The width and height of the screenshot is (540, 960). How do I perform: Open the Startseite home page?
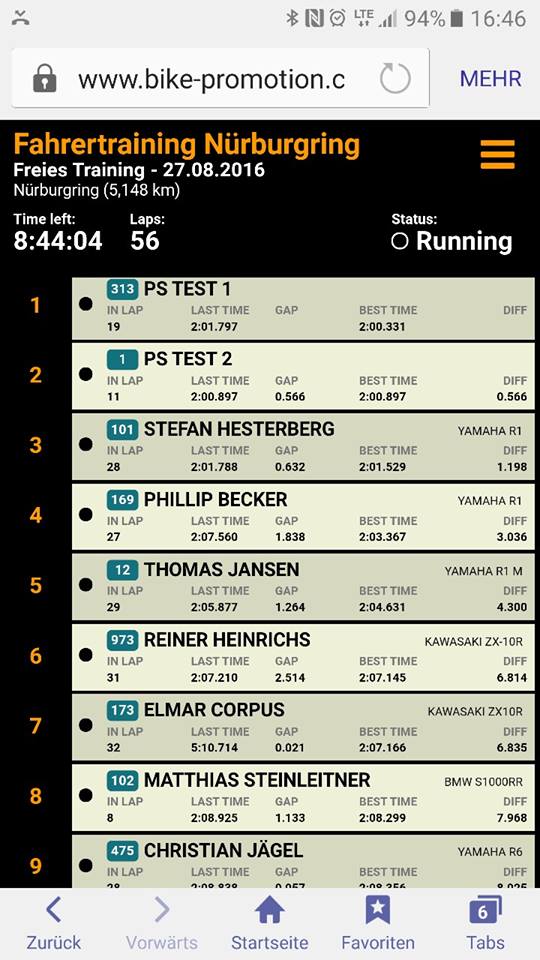(x=269, y=924)
